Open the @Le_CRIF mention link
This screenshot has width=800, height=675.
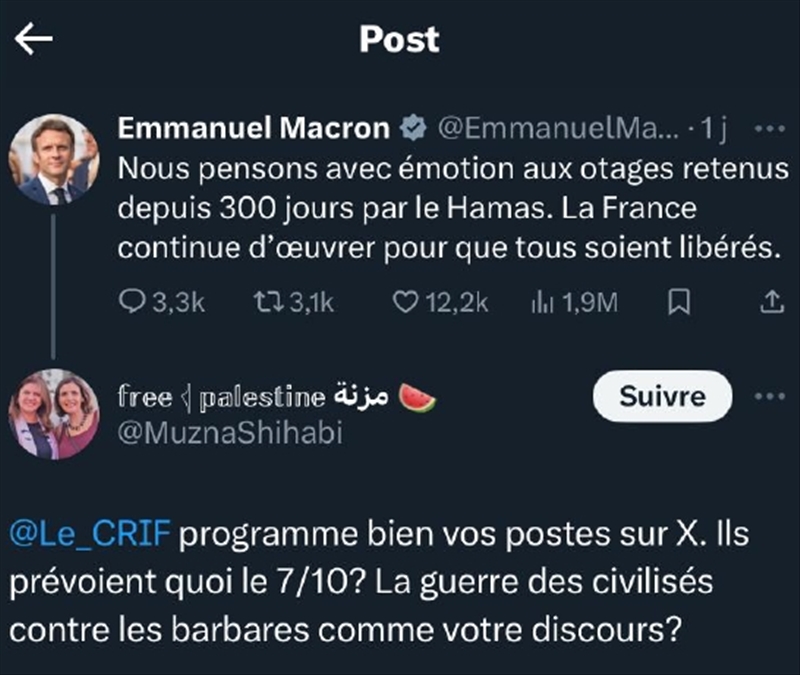click(93, 536)
